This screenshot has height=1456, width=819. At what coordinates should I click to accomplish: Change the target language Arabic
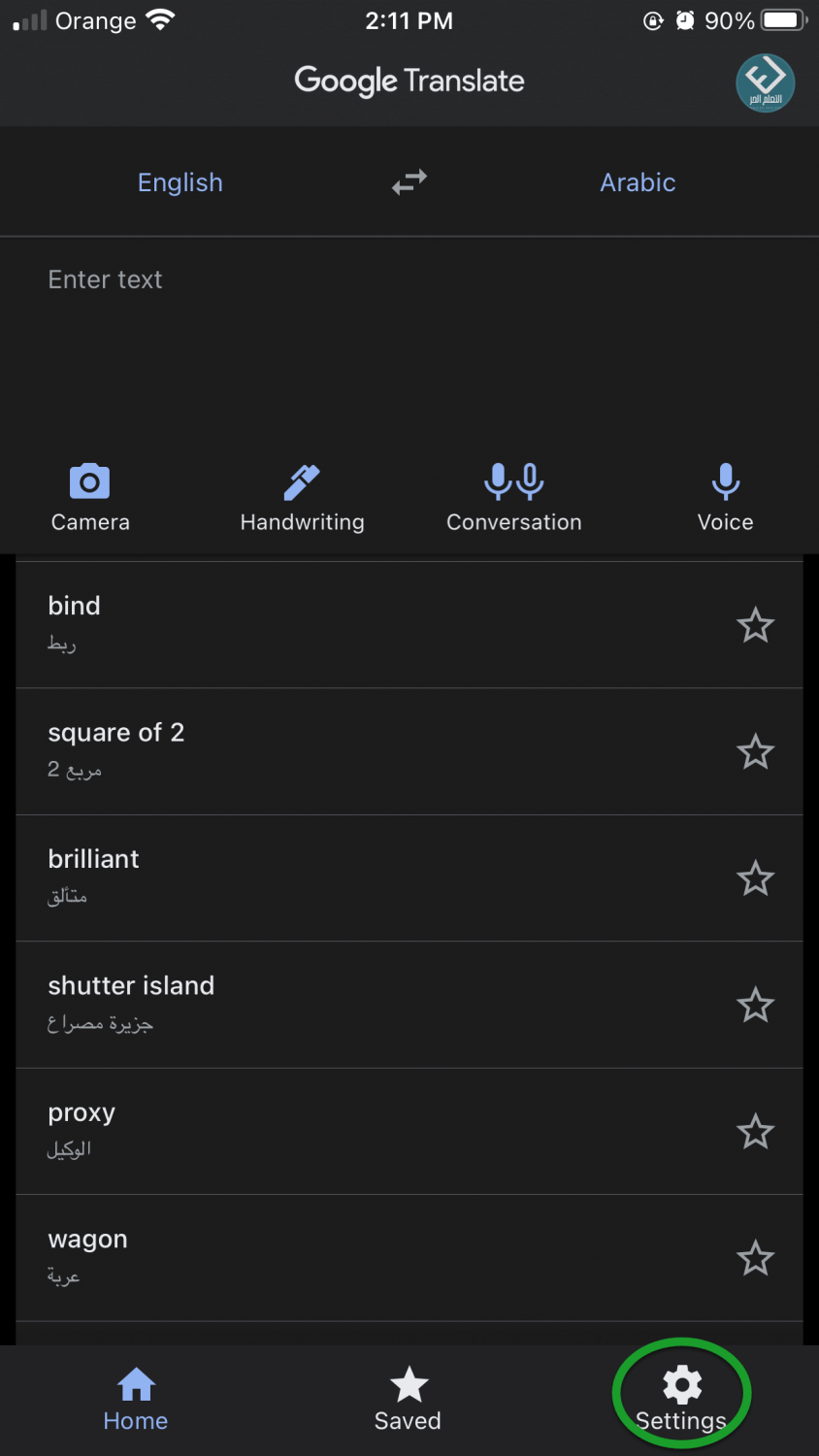click(638, 182)
